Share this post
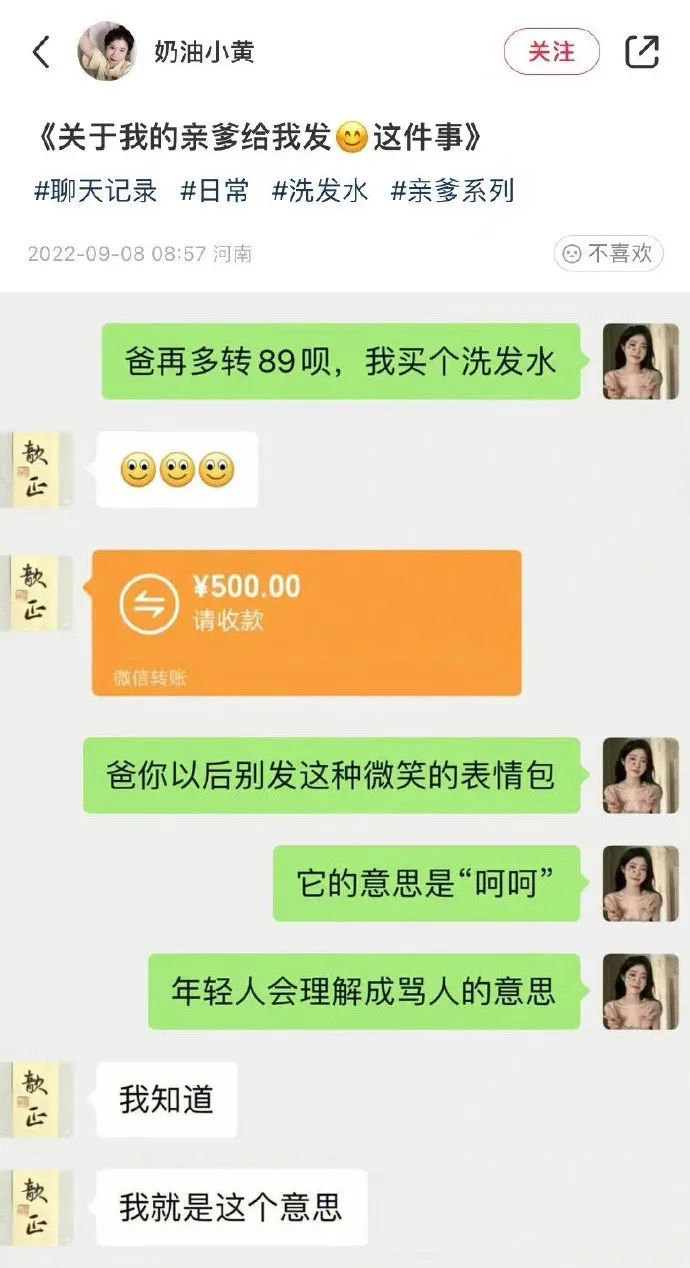The height and width of the screenshot is (1268, 690). tap(642, 51)
